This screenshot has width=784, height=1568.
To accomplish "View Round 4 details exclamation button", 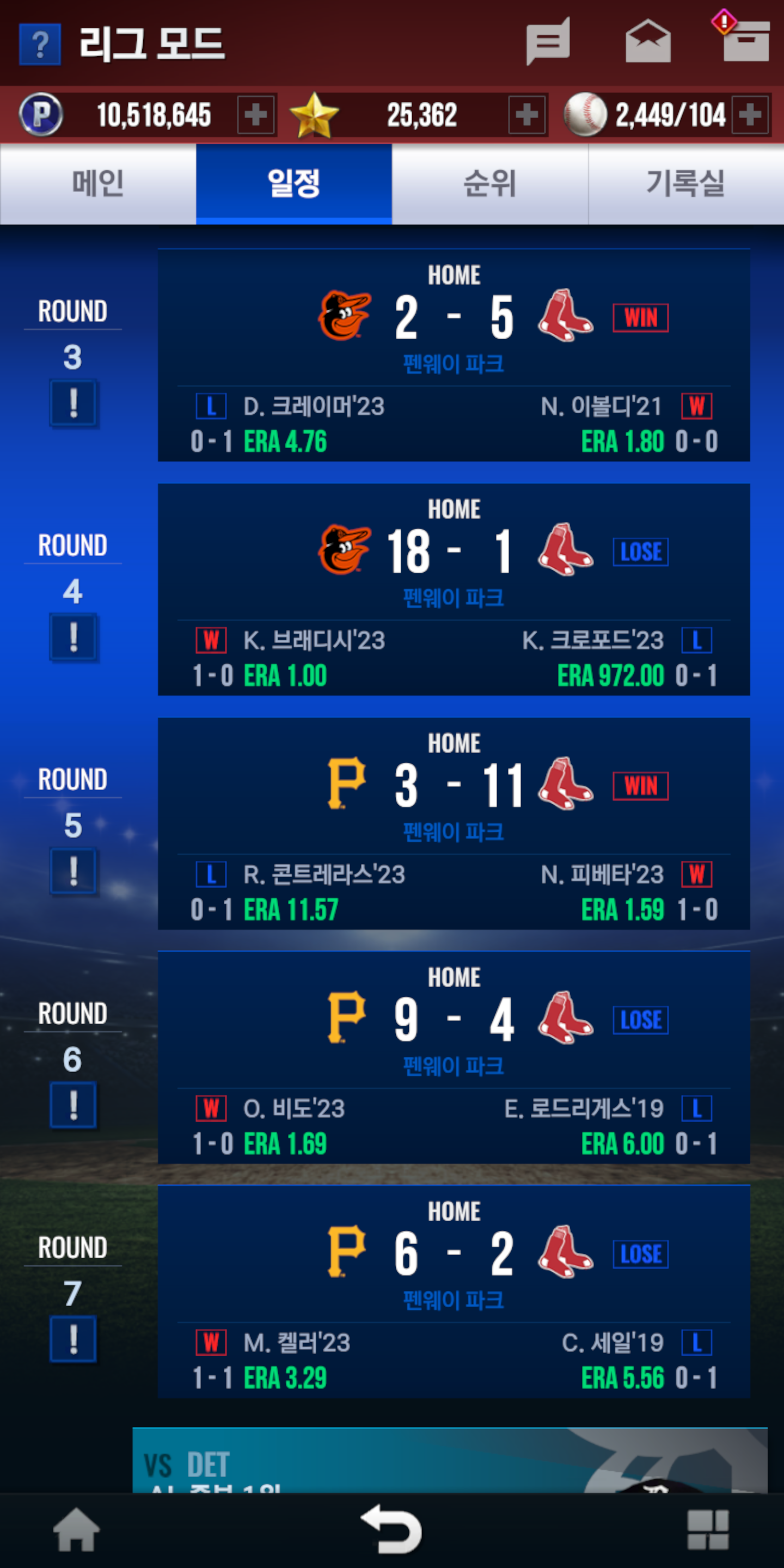I will [x=73, y=638].
